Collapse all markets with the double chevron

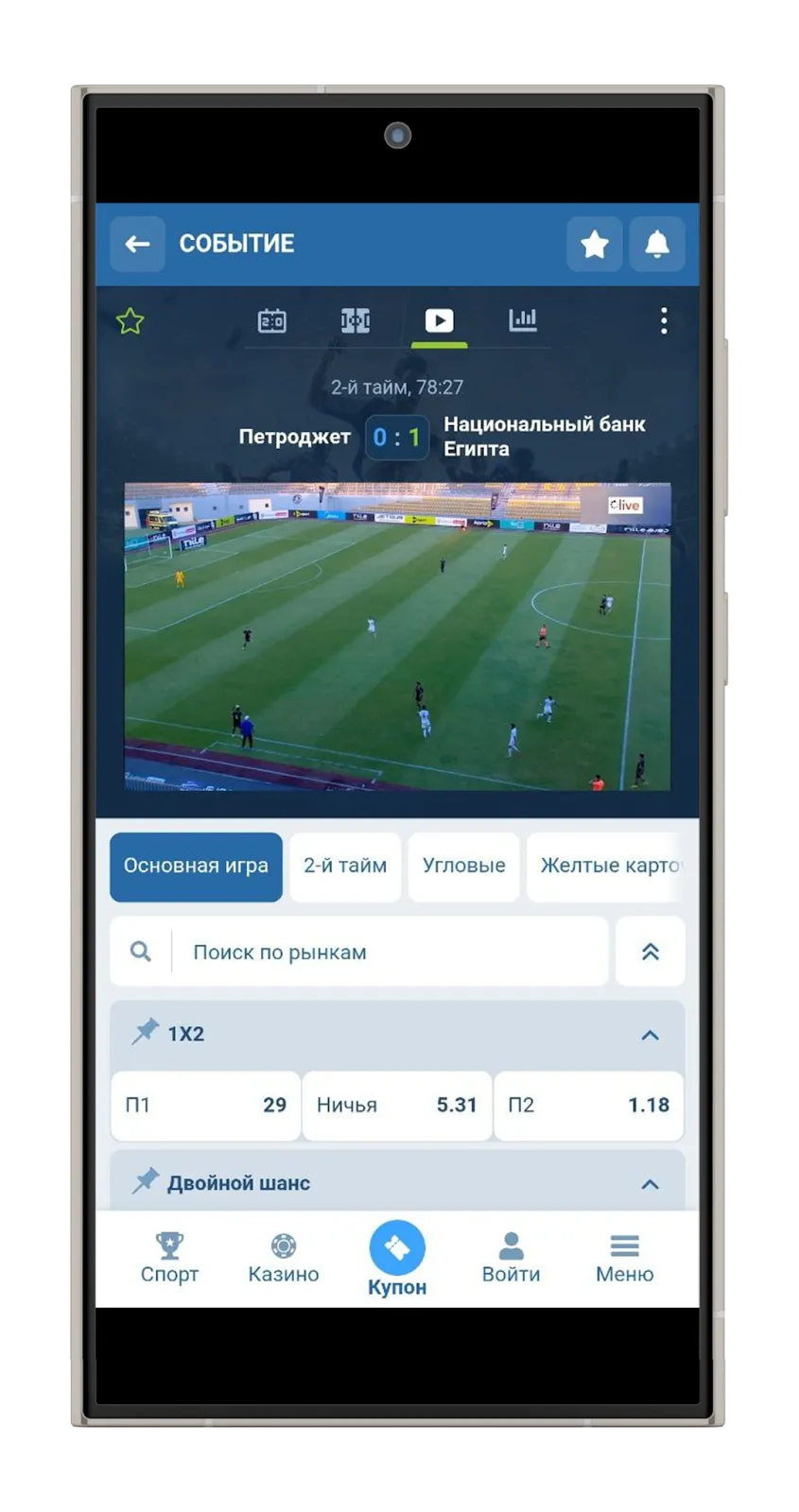tap(651, 952)
